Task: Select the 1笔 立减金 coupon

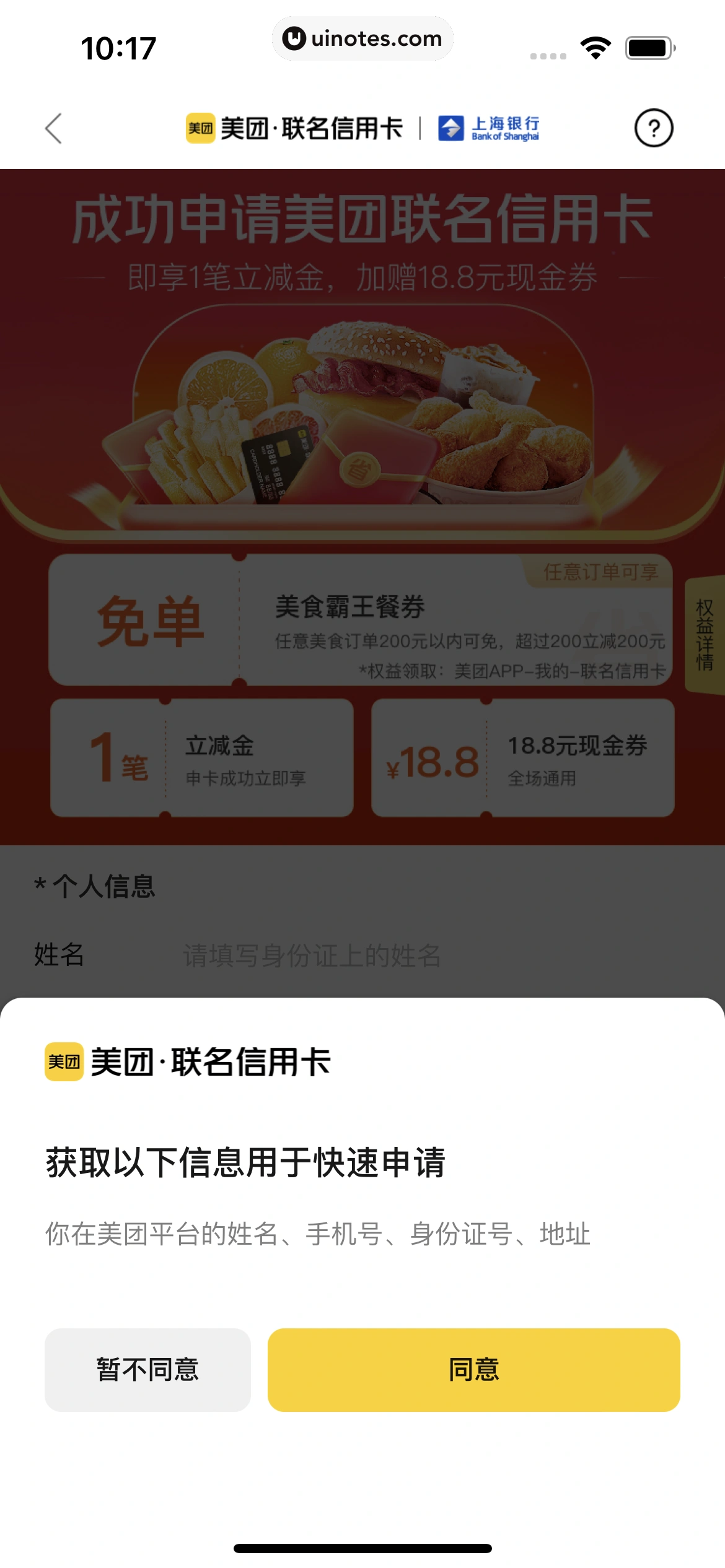Action: pos(201,758)
